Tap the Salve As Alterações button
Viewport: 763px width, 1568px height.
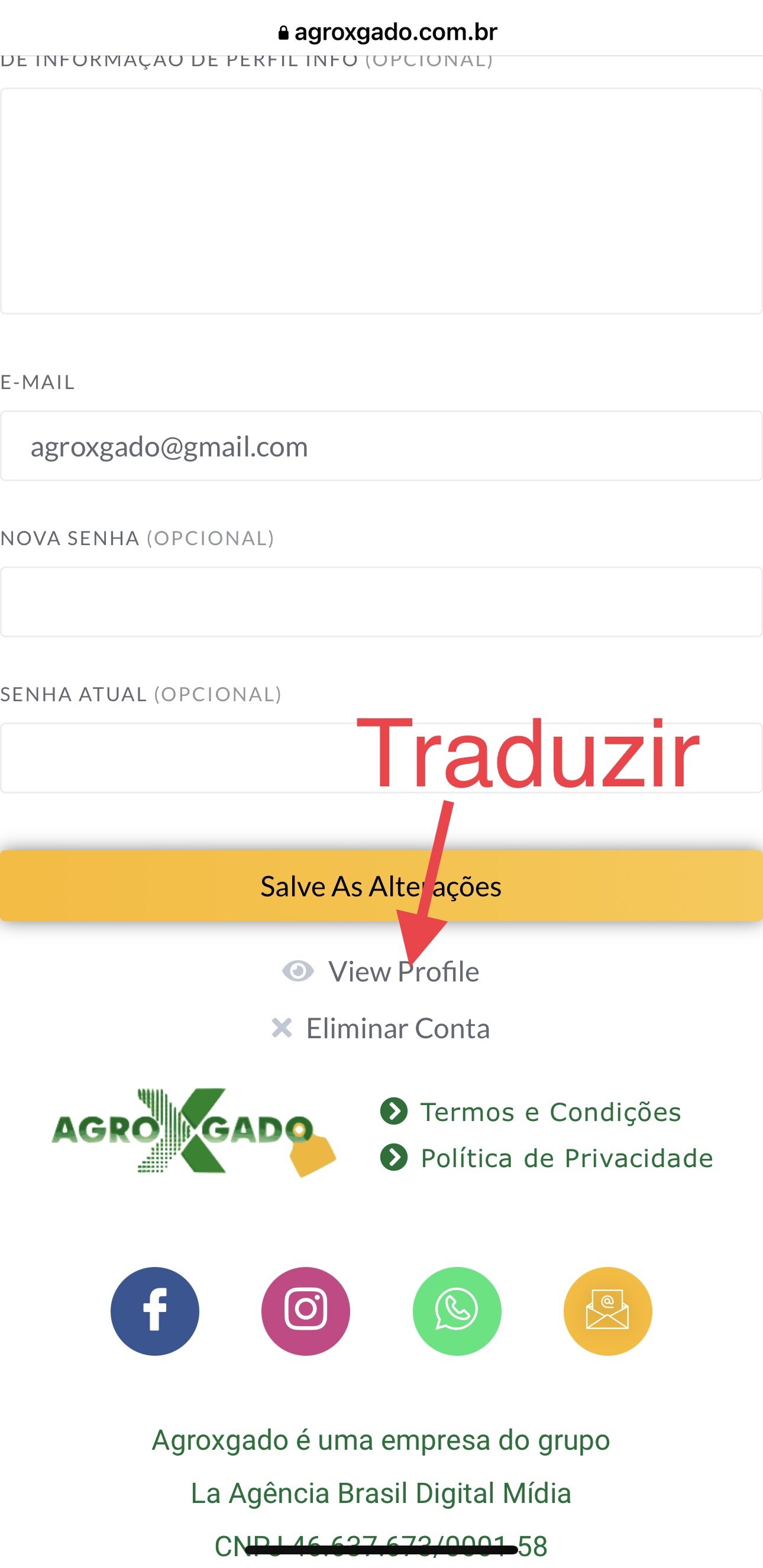pos(381,886)
